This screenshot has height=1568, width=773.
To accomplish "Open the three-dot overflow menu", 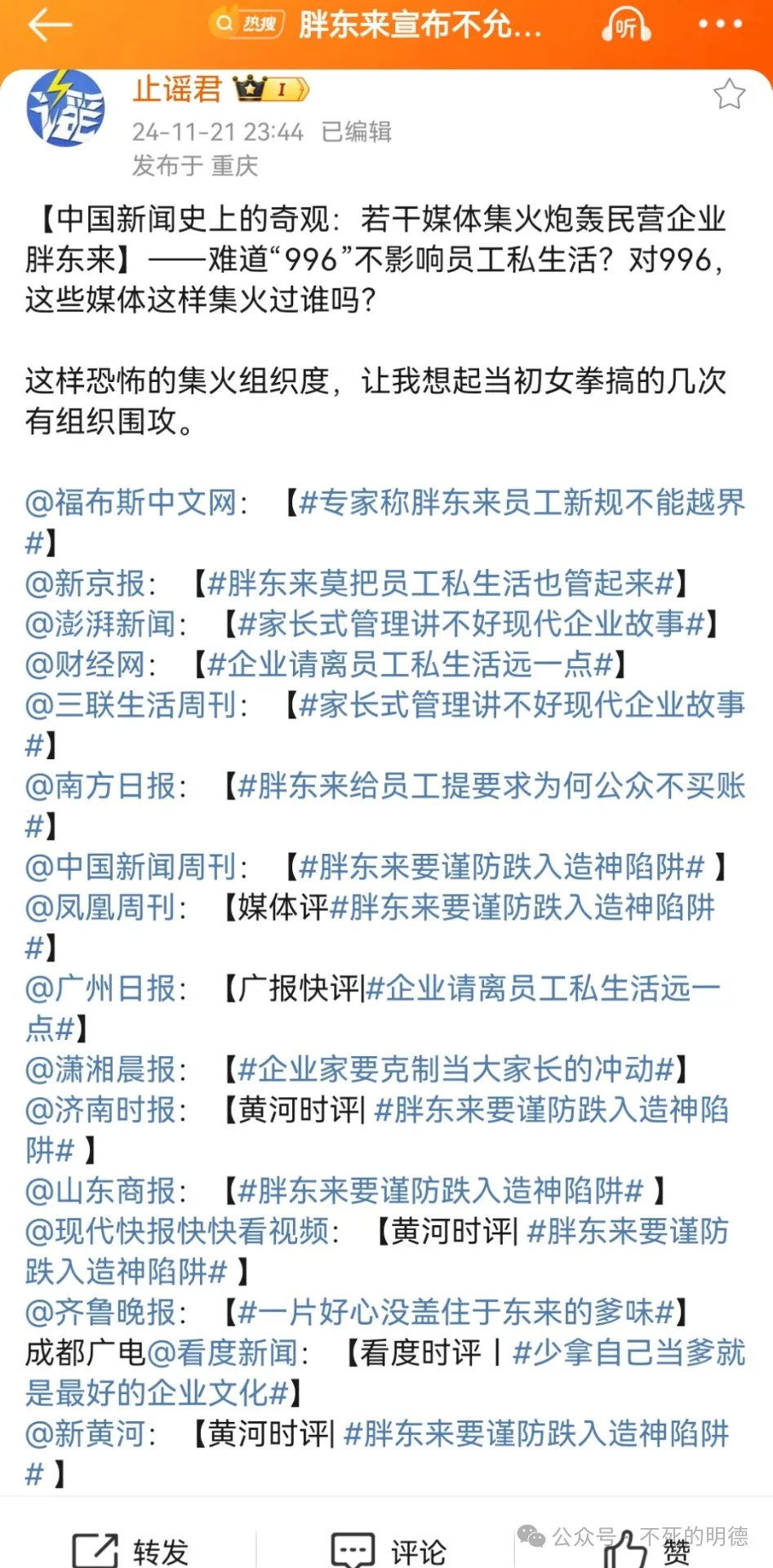I will (720, 24).
